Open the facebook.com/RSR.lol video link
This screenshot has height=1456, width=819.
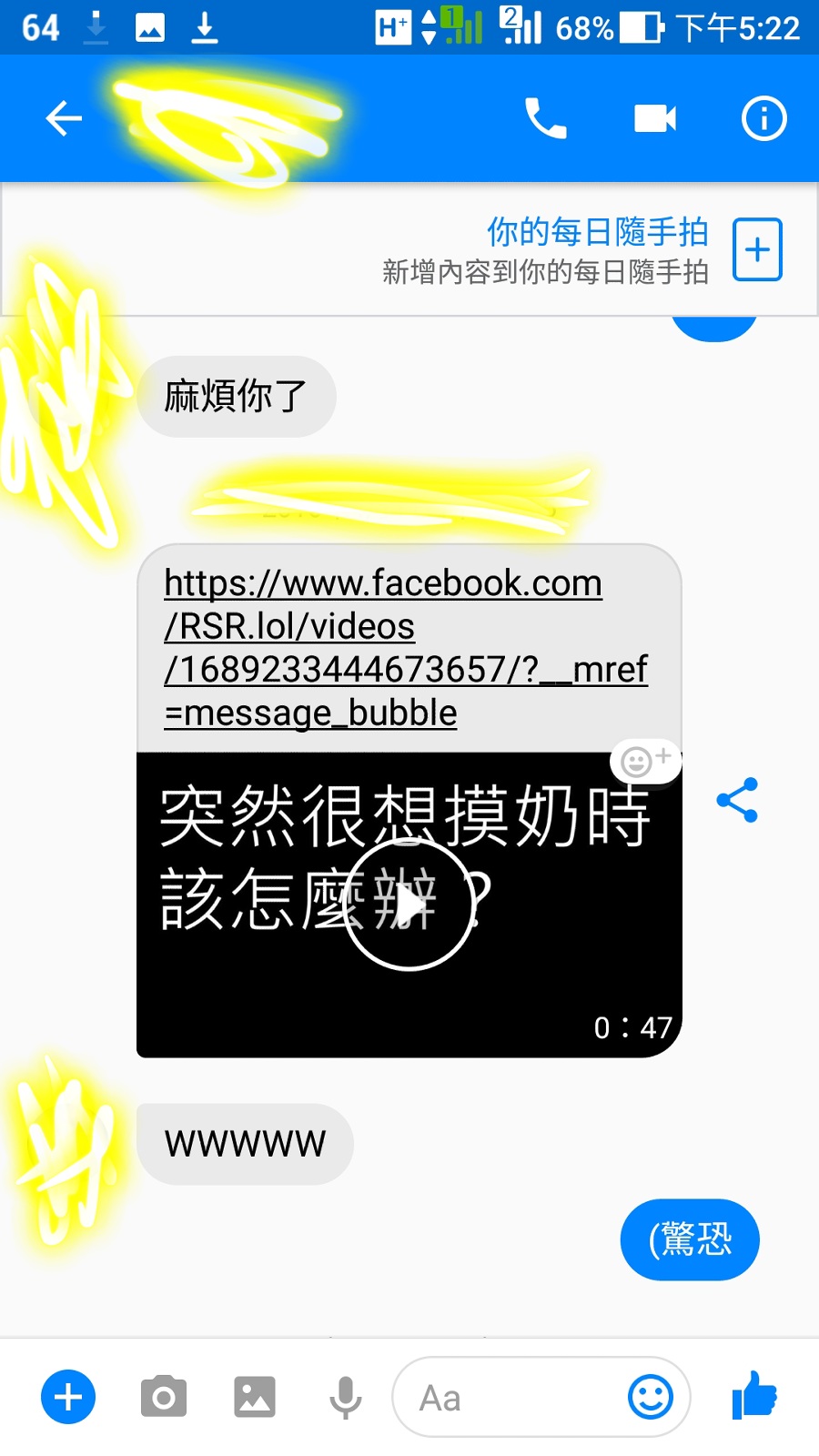(x=406, y=647)
